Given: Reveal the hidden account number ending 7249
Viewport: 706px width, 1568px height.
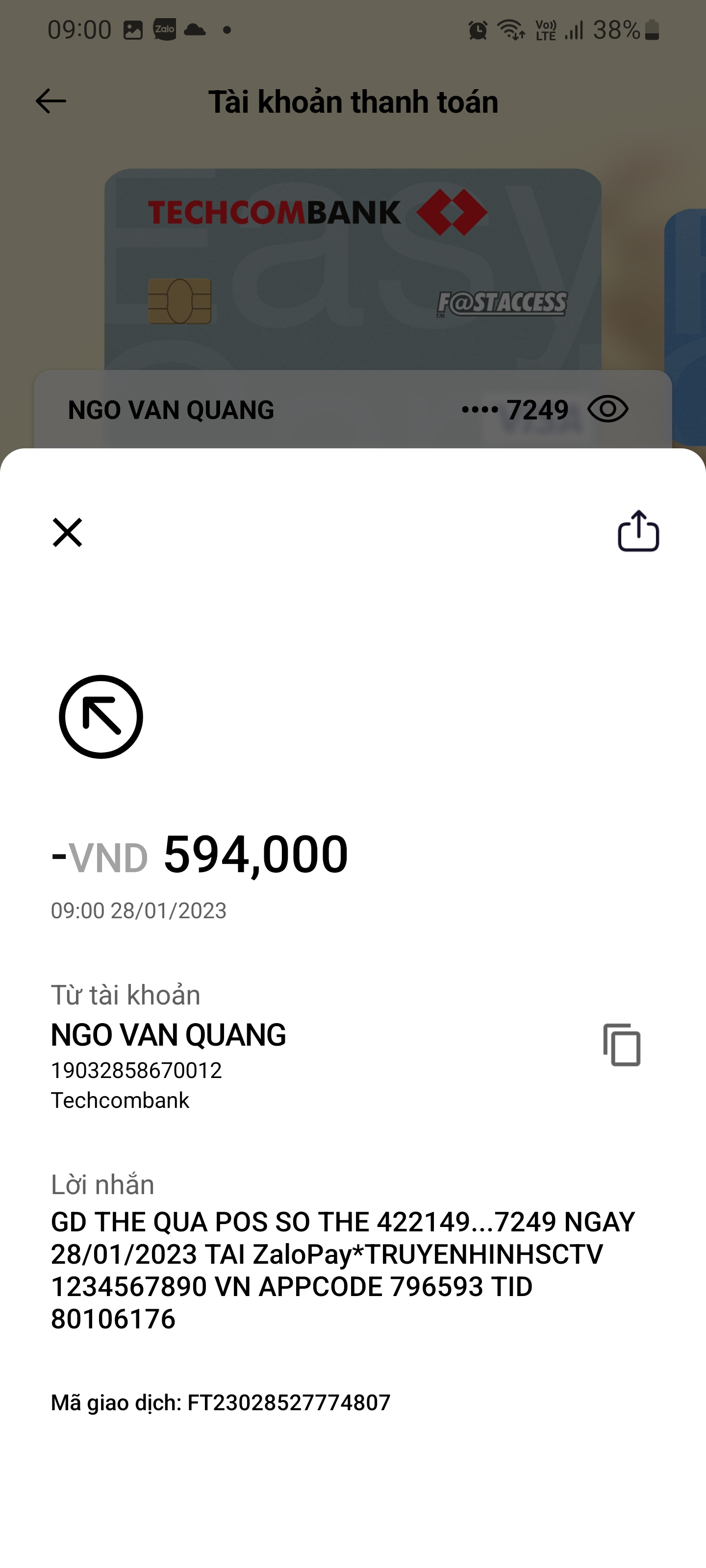Looking at the screenshot, I should tap(607, 409).
